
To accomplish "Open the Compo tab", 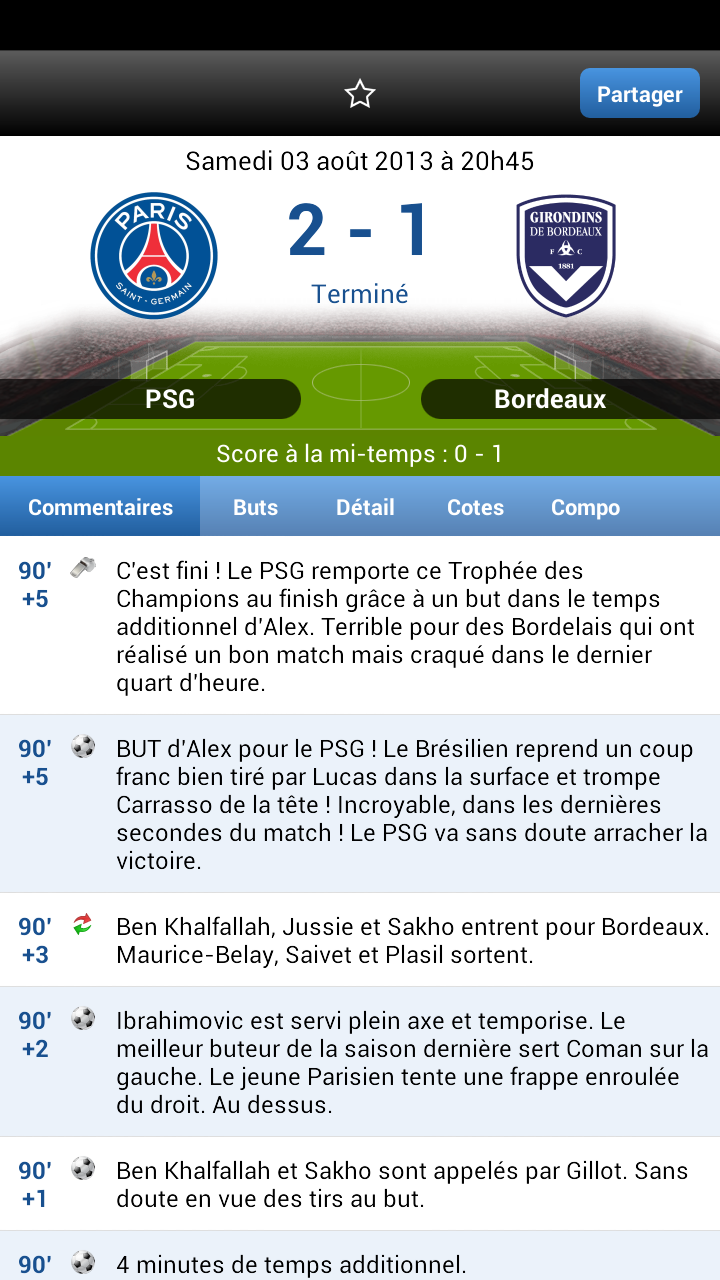I will (x=584, y=507).
